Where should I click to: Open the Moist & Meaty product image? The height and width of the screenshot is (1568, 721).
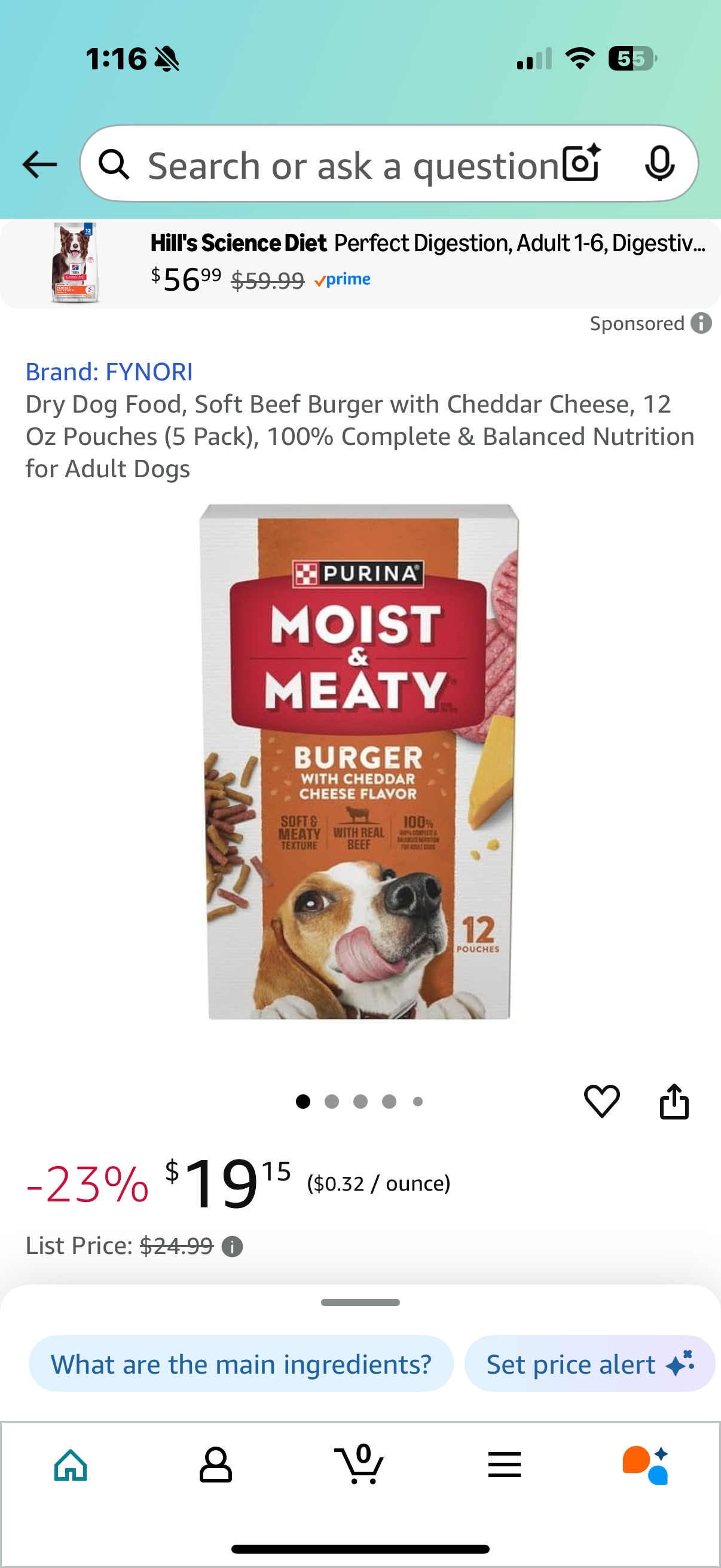click(360, 761)
